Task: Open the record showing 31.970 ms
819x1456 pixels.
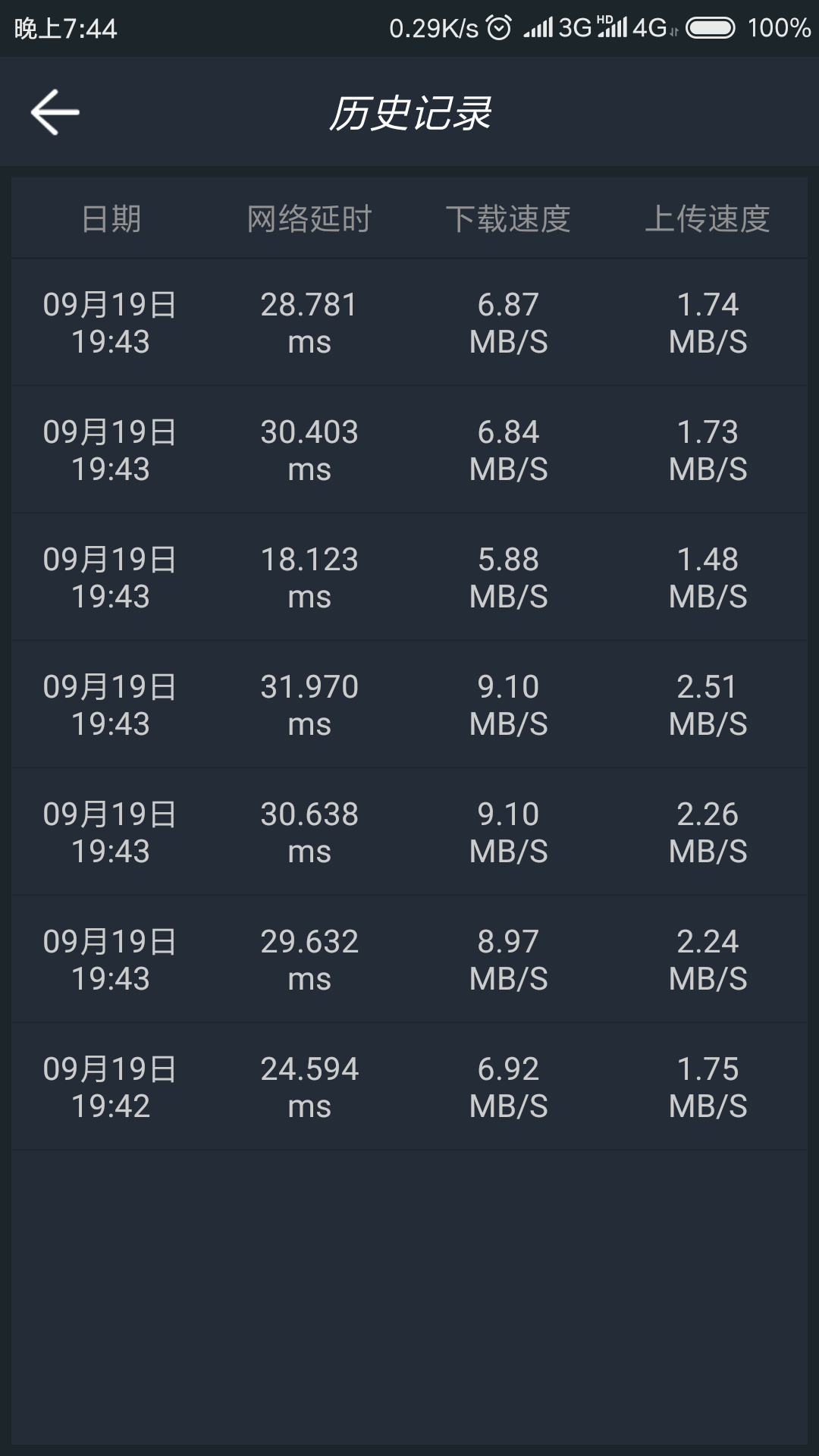Action: [409, 704]
